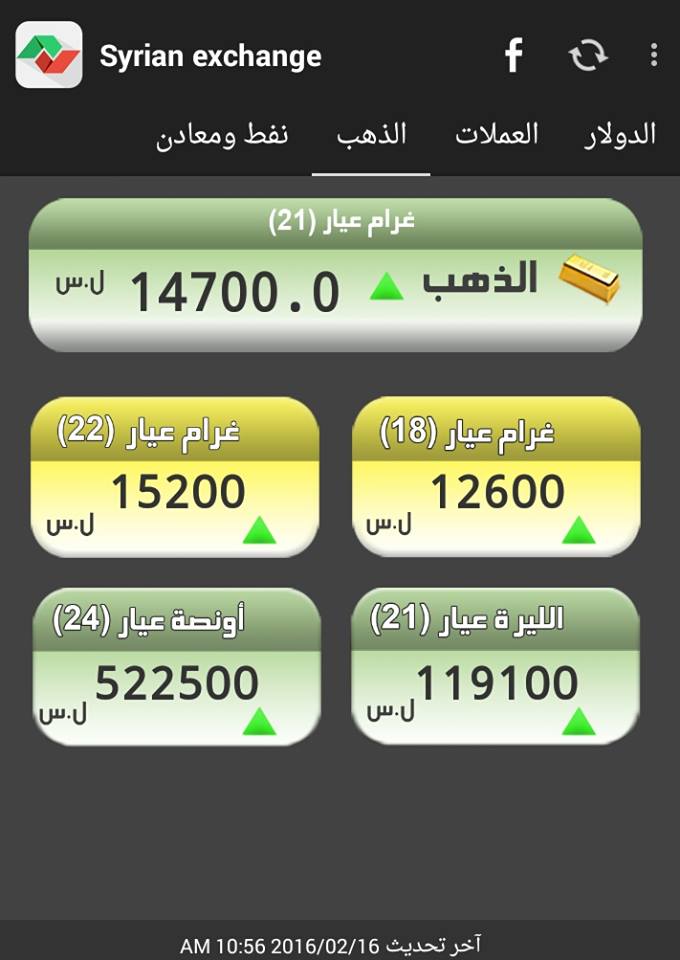680x960 pixels.
Task: Open the أونصة عيار (24) card
Action: pyautogui.click(x=175, y=666)
